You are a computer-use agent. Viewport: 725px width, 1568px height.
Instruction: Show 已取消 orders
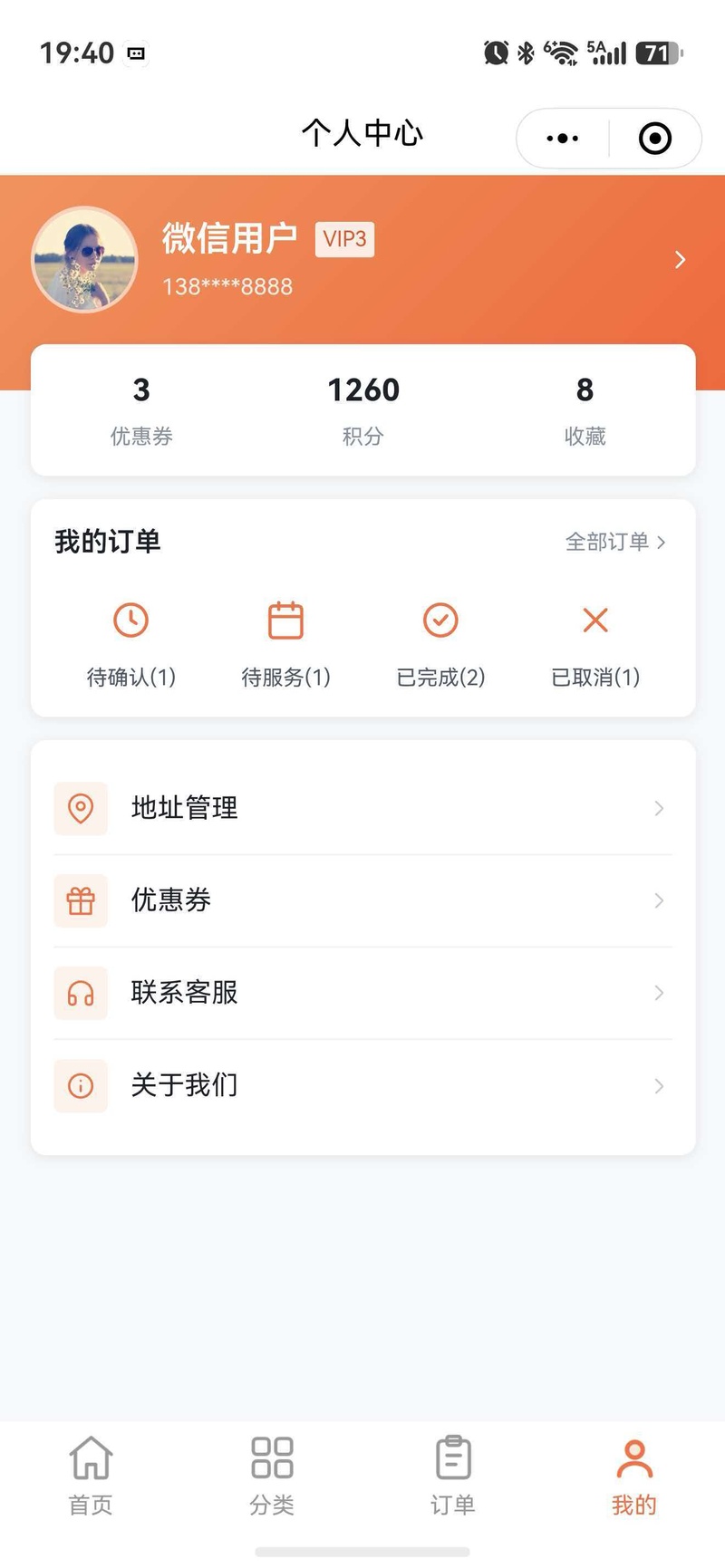595,643
